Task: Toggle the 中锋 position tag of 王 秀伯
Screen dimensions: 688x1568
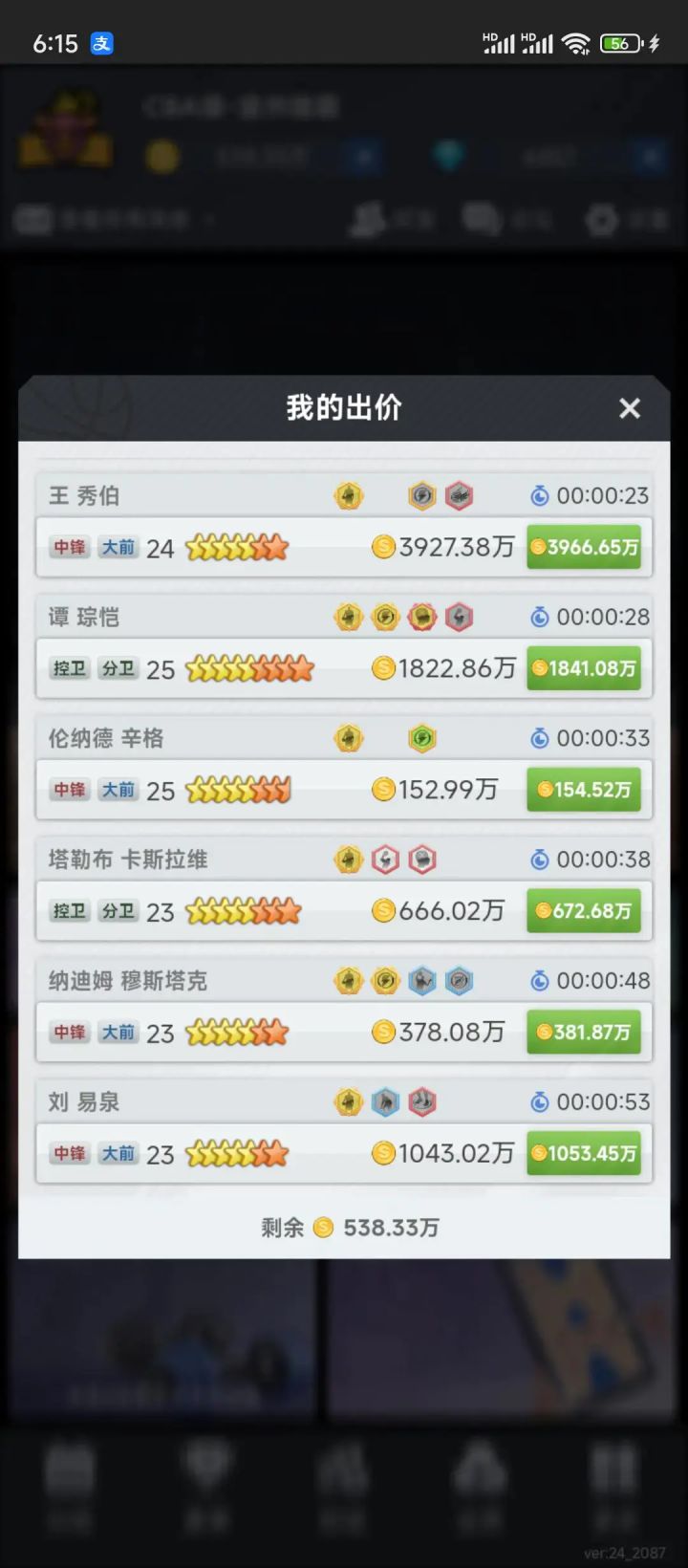Action: [68, 547]
